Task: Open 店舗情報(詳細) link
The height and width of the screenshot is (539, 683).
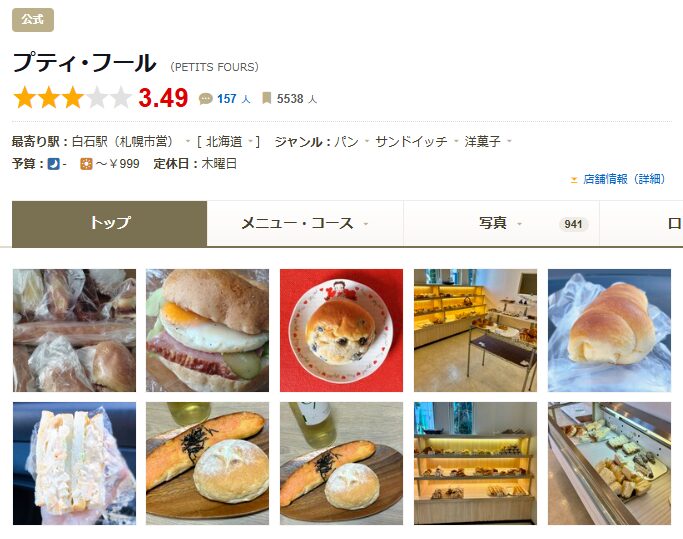Action: (x=623, y=179)
